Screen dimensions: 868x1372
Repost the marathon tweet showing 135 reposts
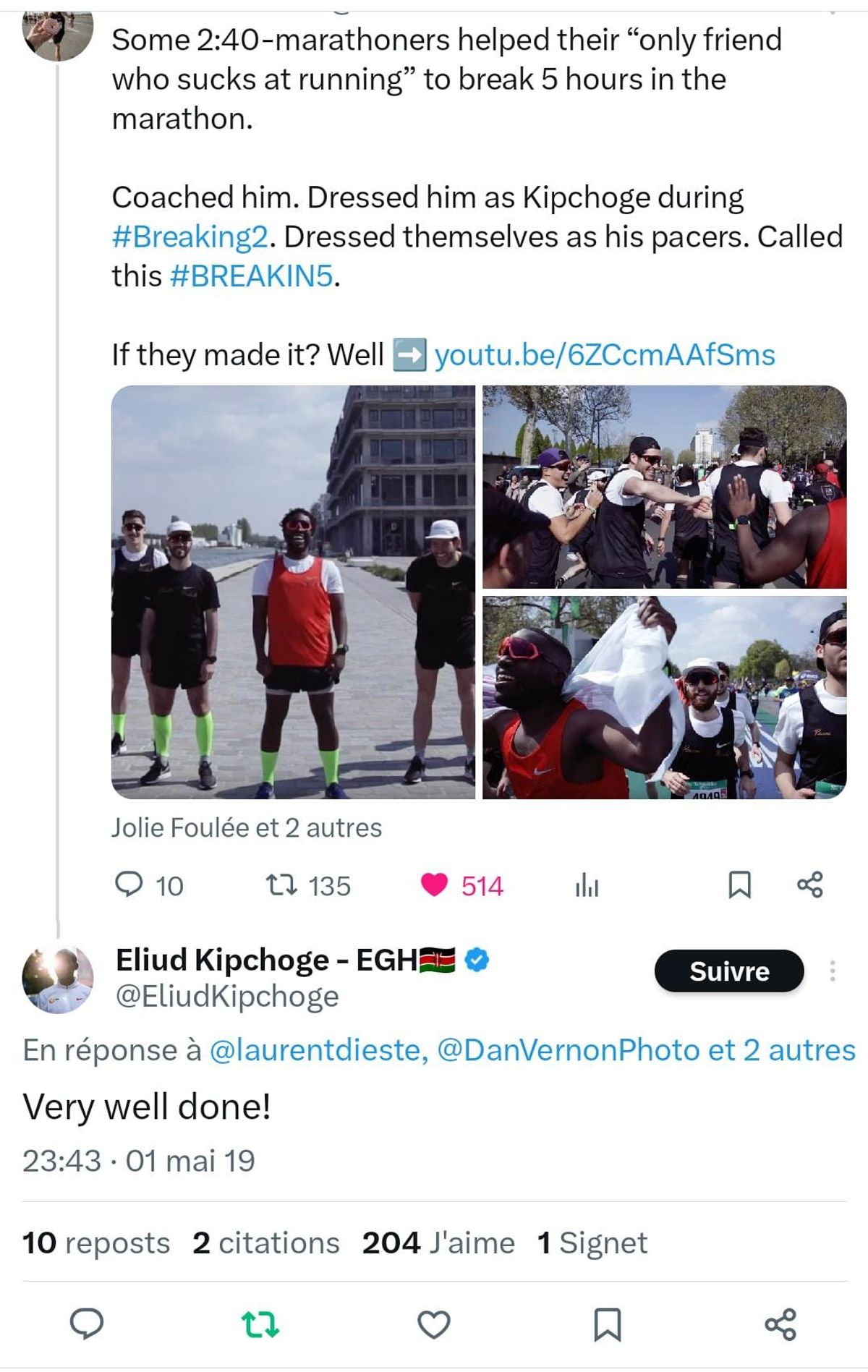pos(307,885)
